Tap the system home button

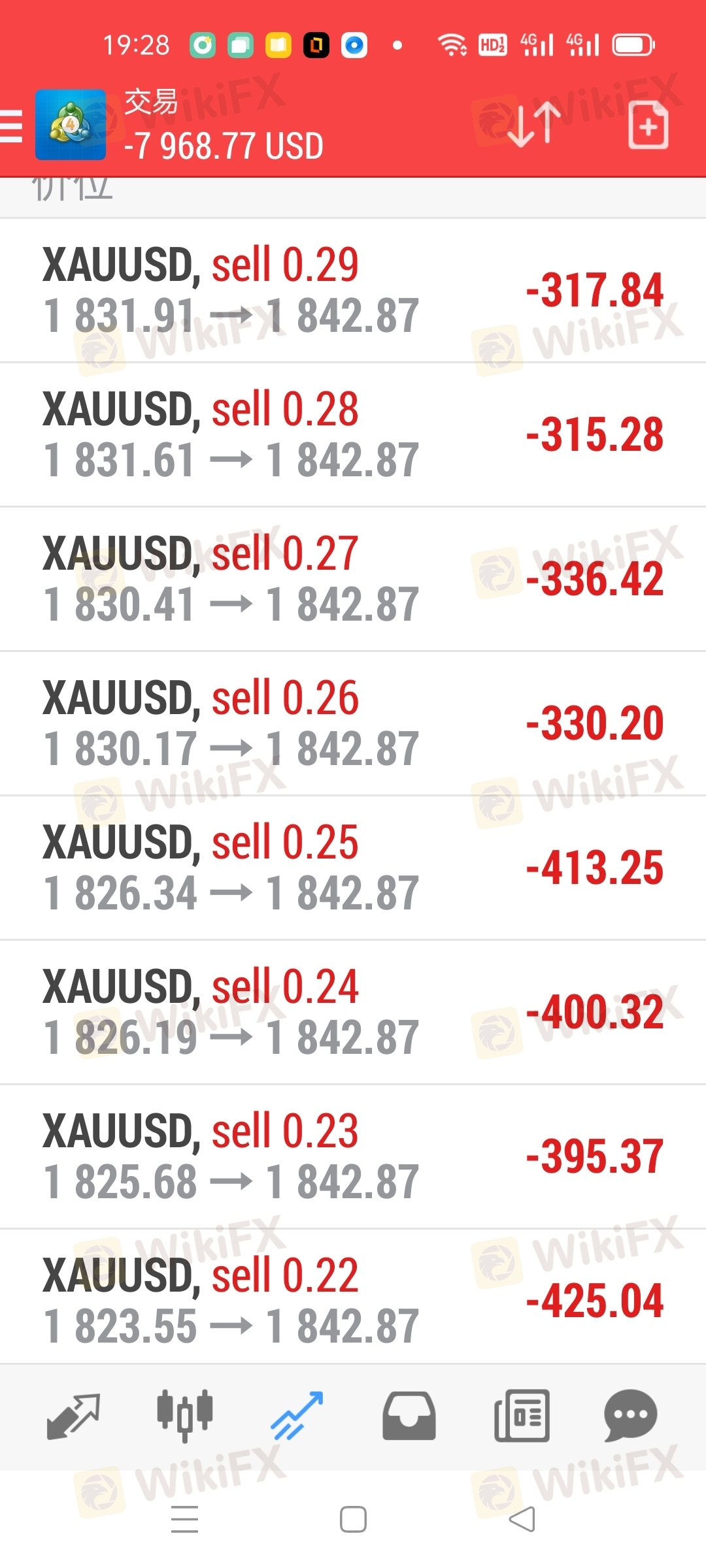tap(353, 1519)
